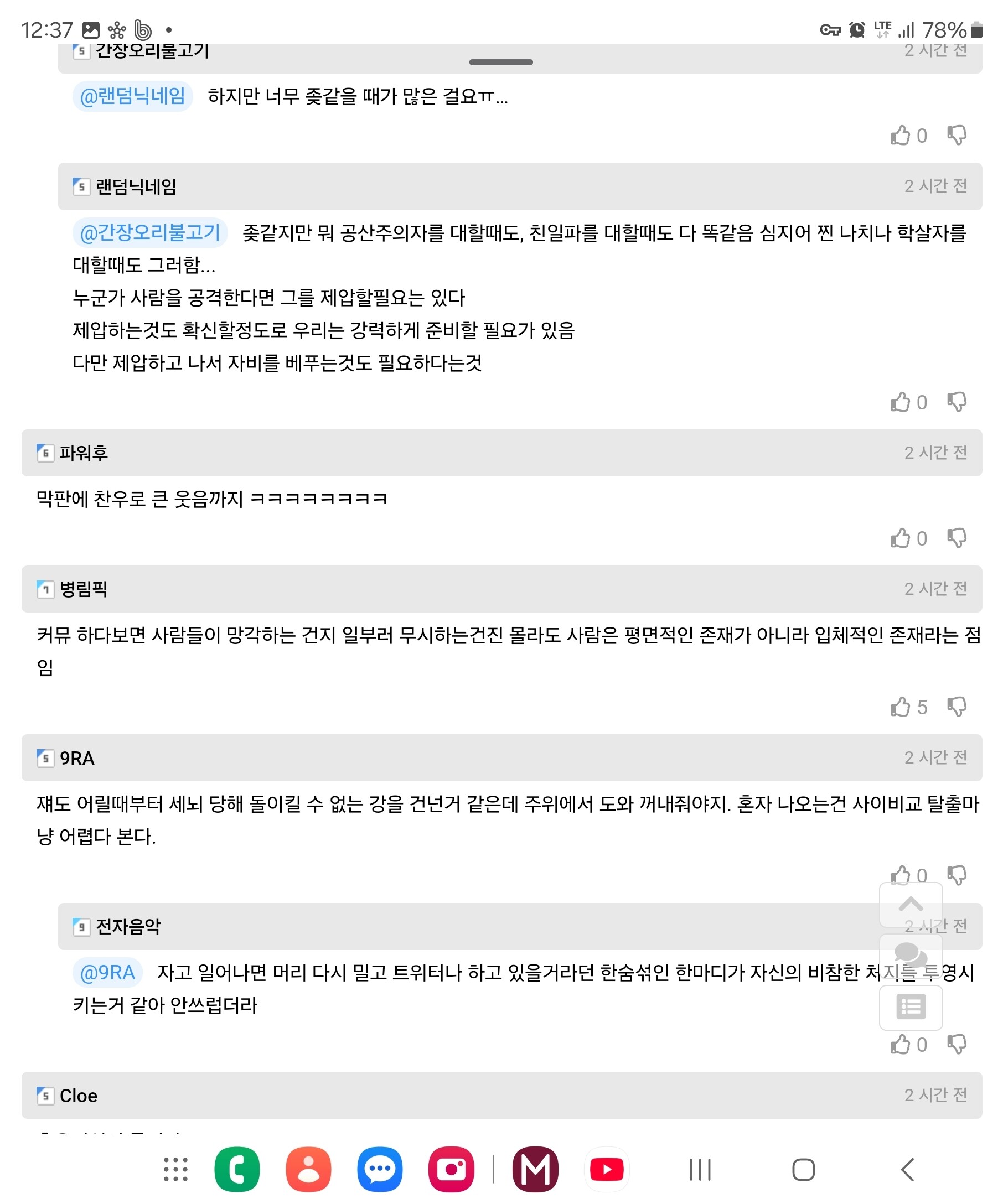Open 병림픽's user profile
Viewport: 1003px width, 1204px height.
83,589
